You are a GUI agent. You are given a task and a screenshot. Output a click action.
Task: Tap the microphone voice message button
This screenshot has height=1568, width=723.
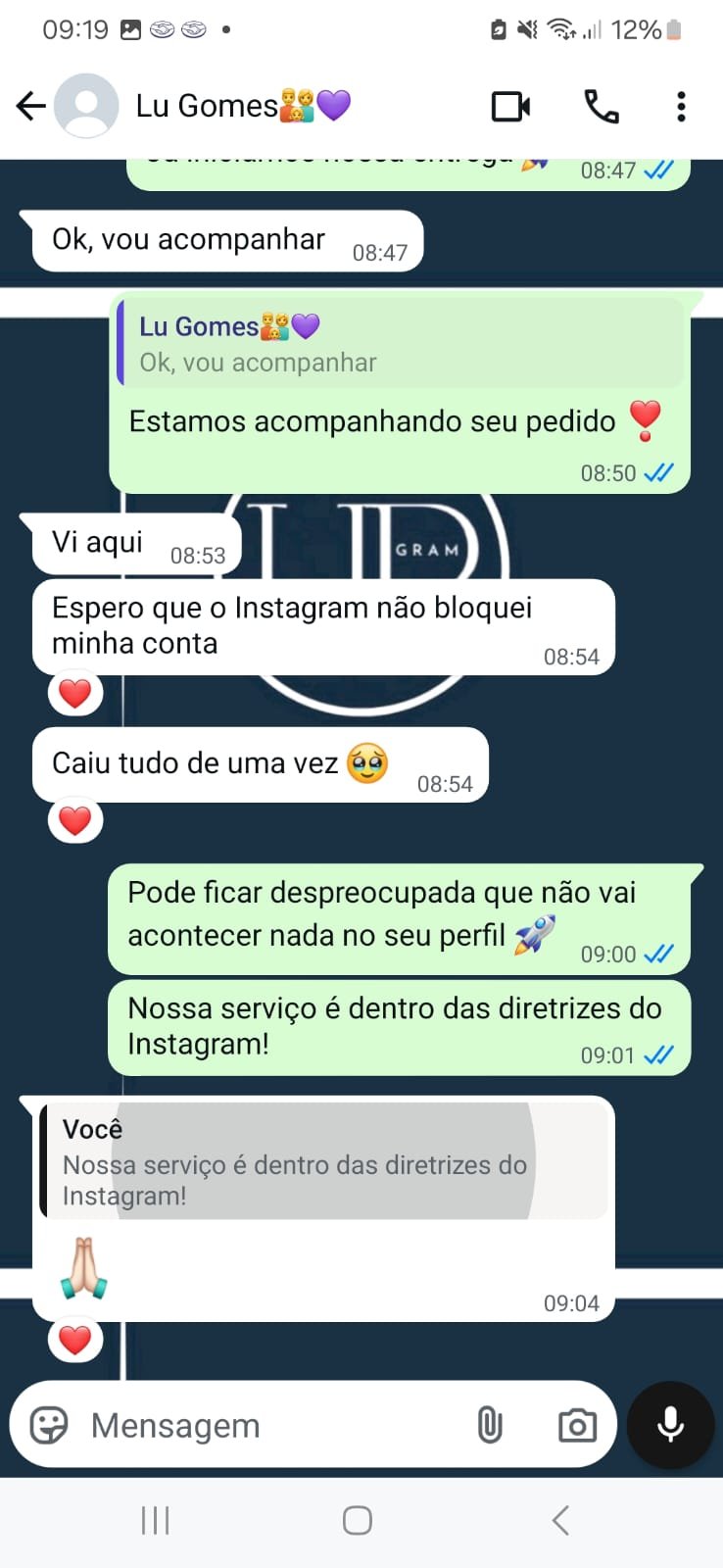[670, 1425]
